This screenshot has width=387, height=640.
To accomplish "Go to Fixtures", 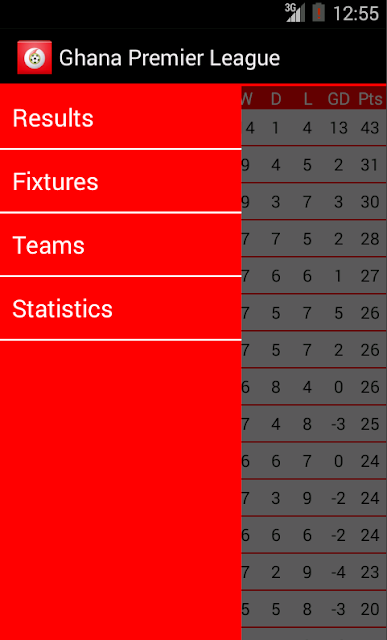I will coord(121,181).
